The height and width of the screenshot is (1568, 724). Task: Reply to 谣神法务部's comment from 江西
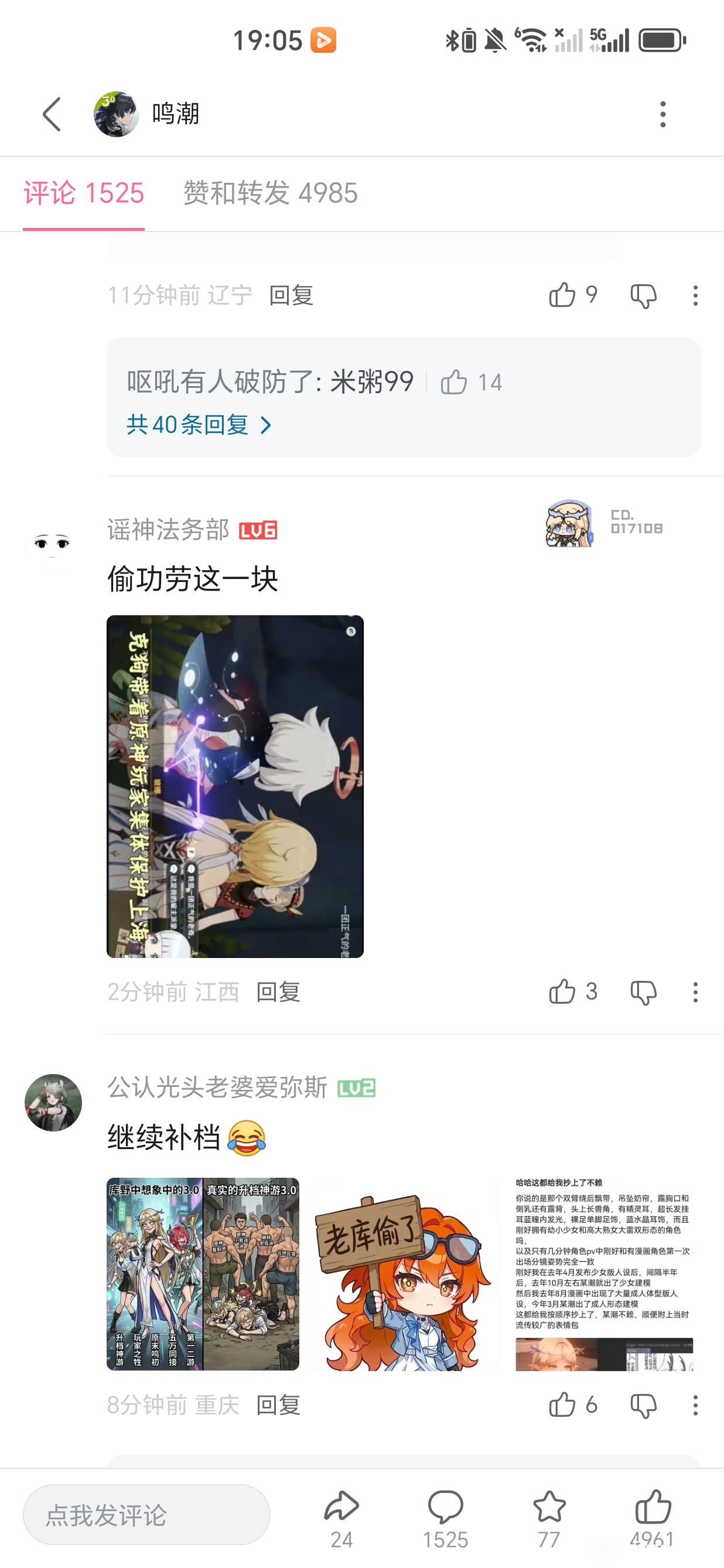pyautogui.click(x=278, y=992)
